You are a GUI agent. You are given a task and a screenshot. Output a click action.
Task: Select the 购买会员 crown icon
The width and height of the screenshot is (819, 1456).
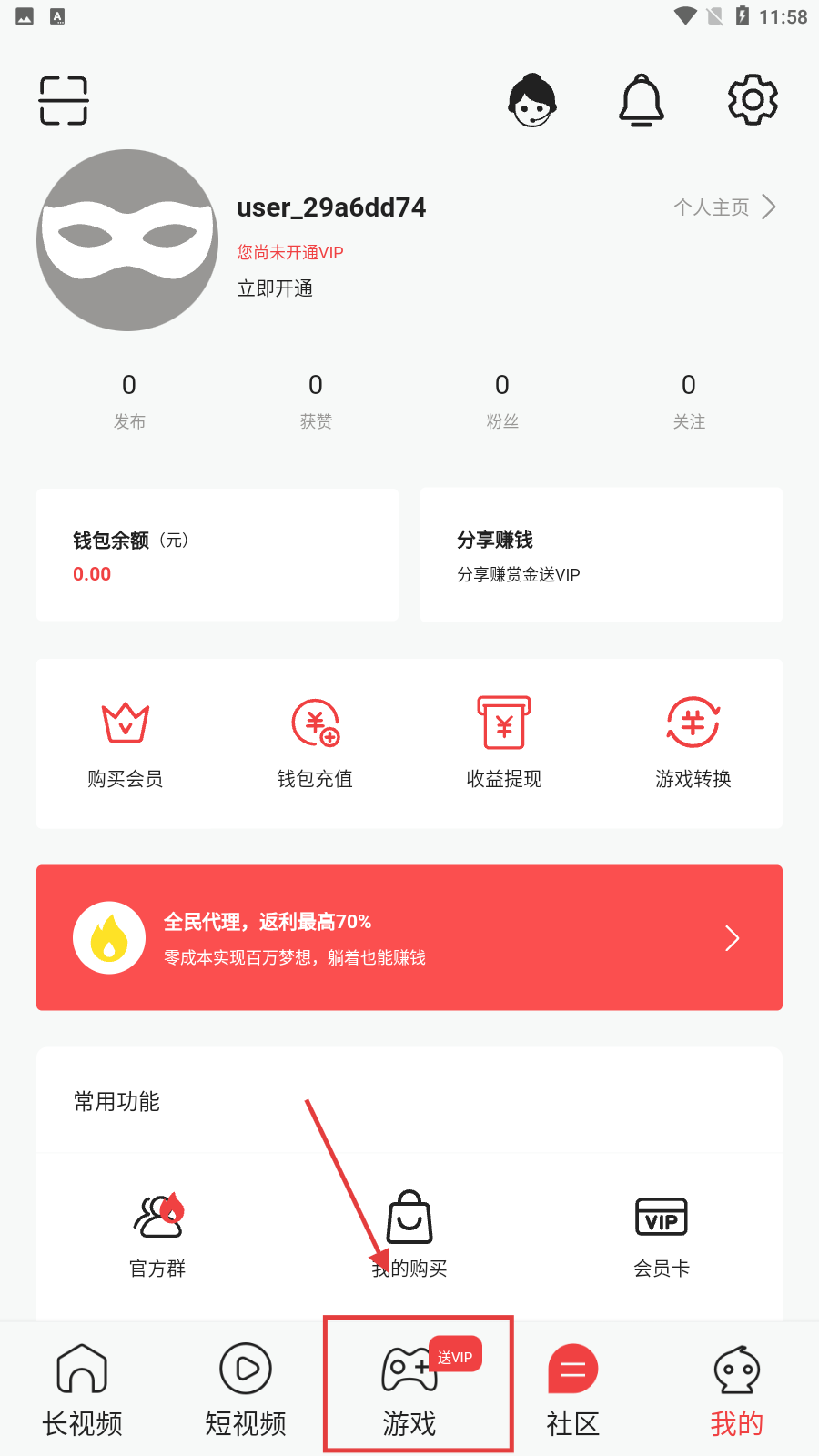[x=126, y=742]
